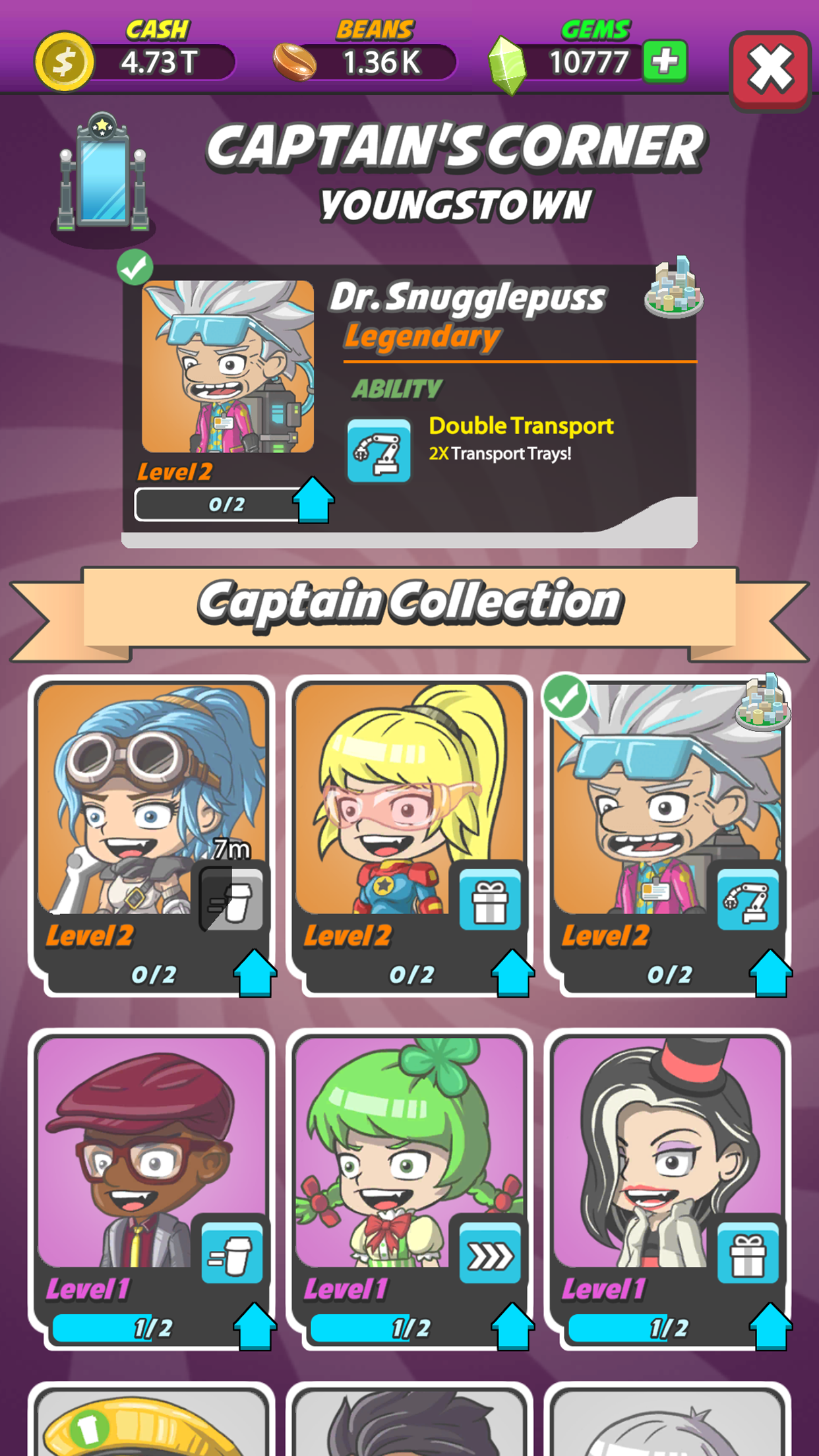This screenshot has width=819, height=1456.
Task: Tap upgrade arrow on blonde ponytail captain
Action: pyautogui.click(x=512, y=973)
